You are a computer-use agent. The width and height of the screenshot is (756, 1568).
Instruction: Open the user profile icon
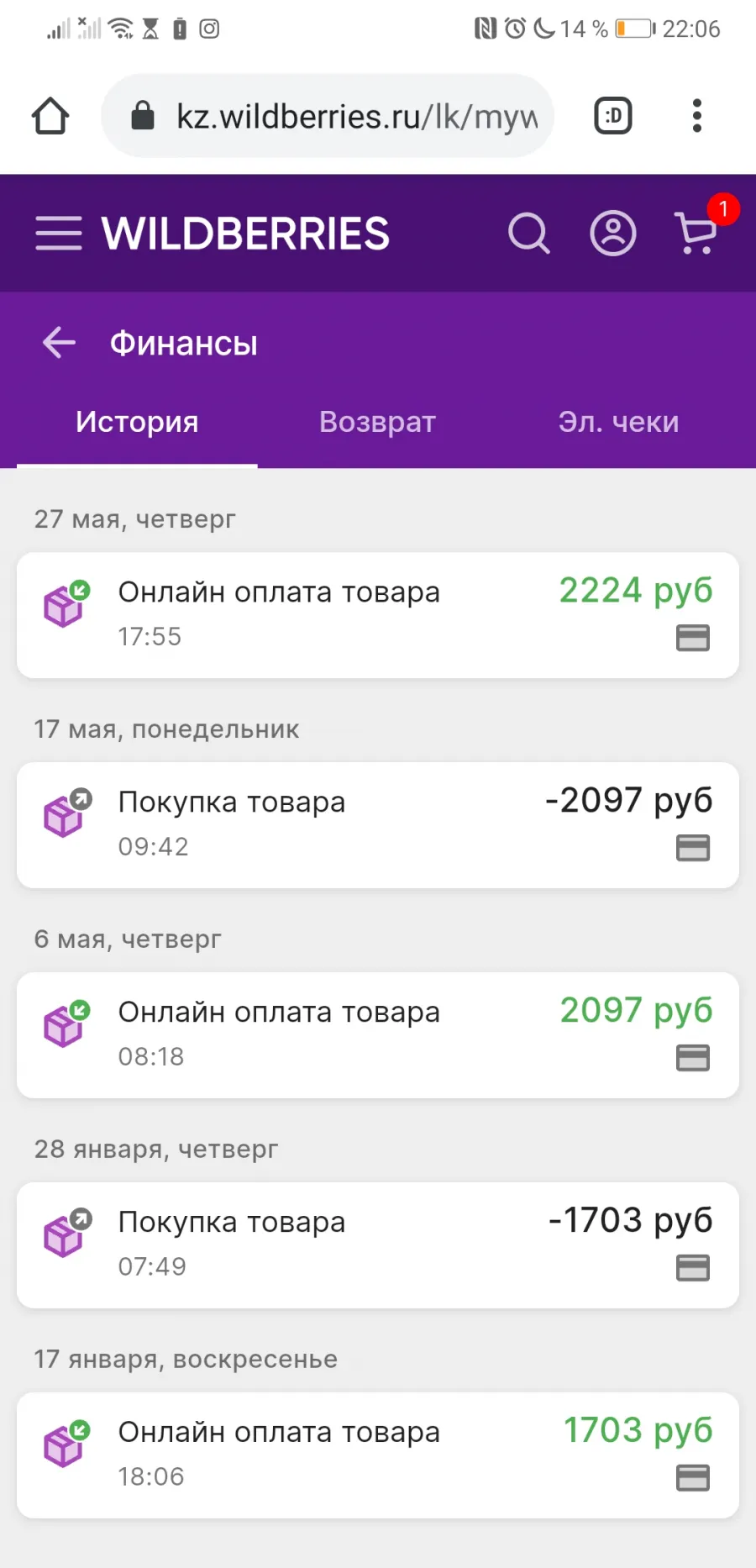point(613,233)
